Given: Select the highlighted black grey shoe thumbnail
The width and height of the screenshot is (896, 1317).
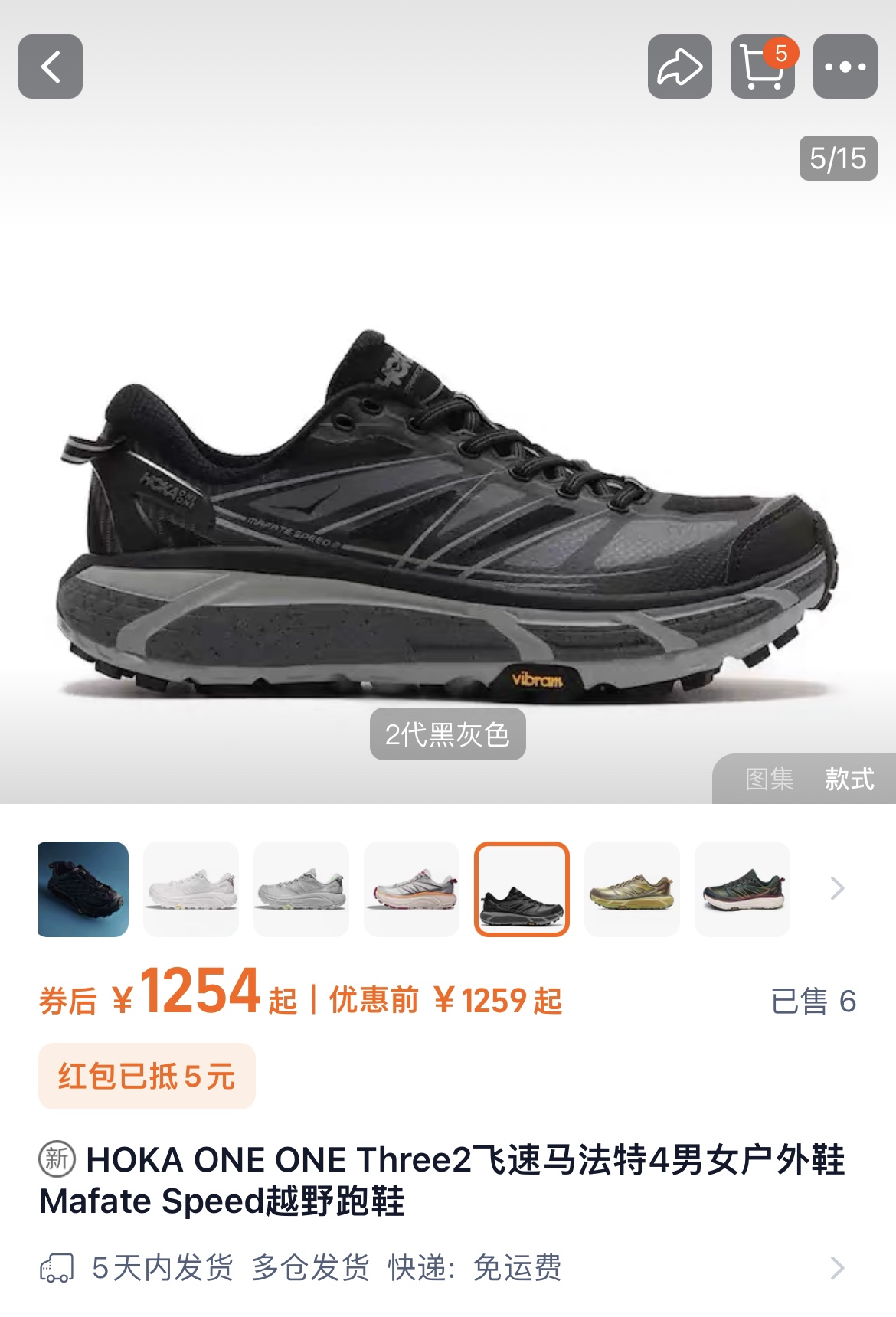Looking at the screenshot, I should [x=522, y=889].
